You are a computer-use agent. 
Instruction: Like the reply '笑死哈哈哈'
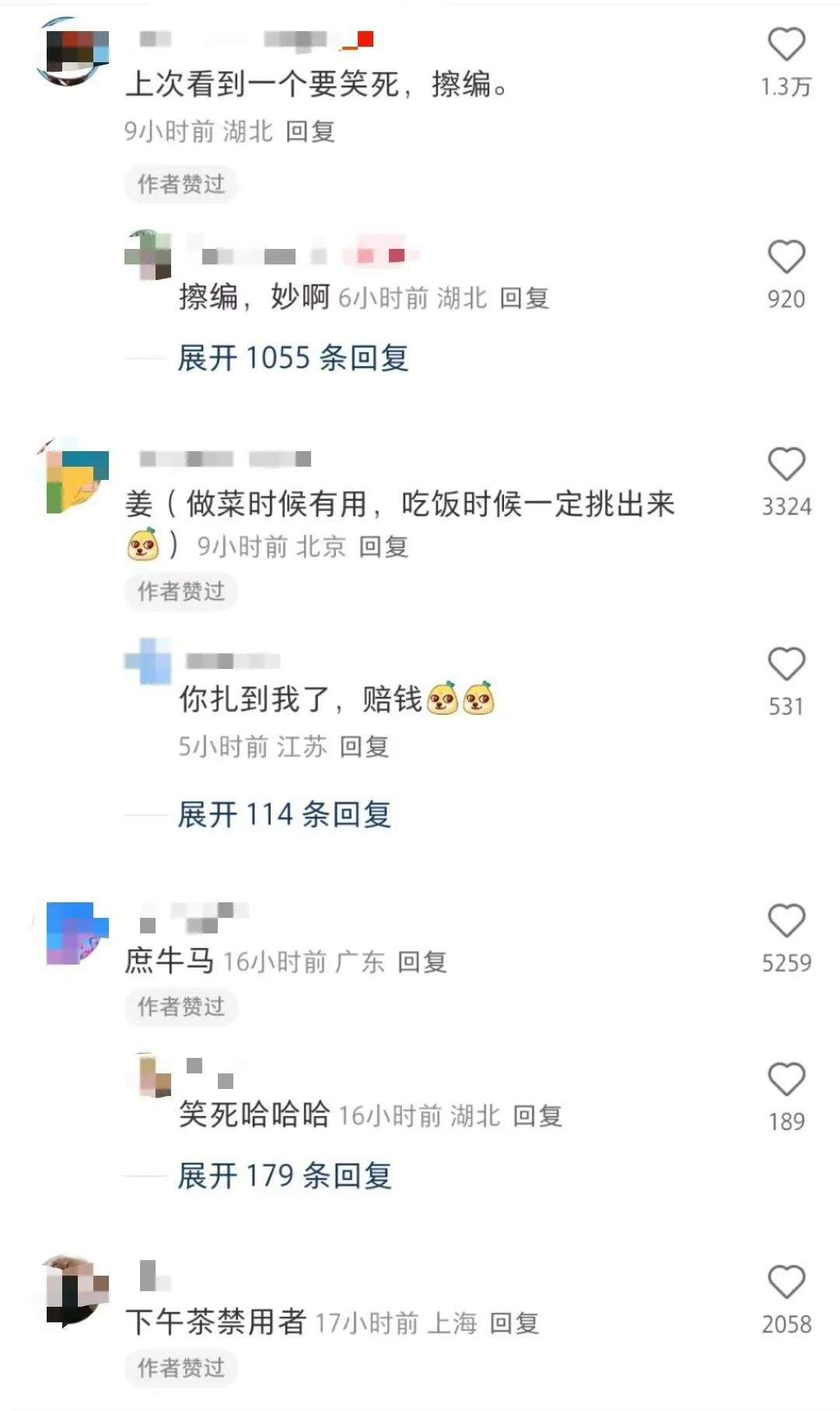pos(786,1080)
